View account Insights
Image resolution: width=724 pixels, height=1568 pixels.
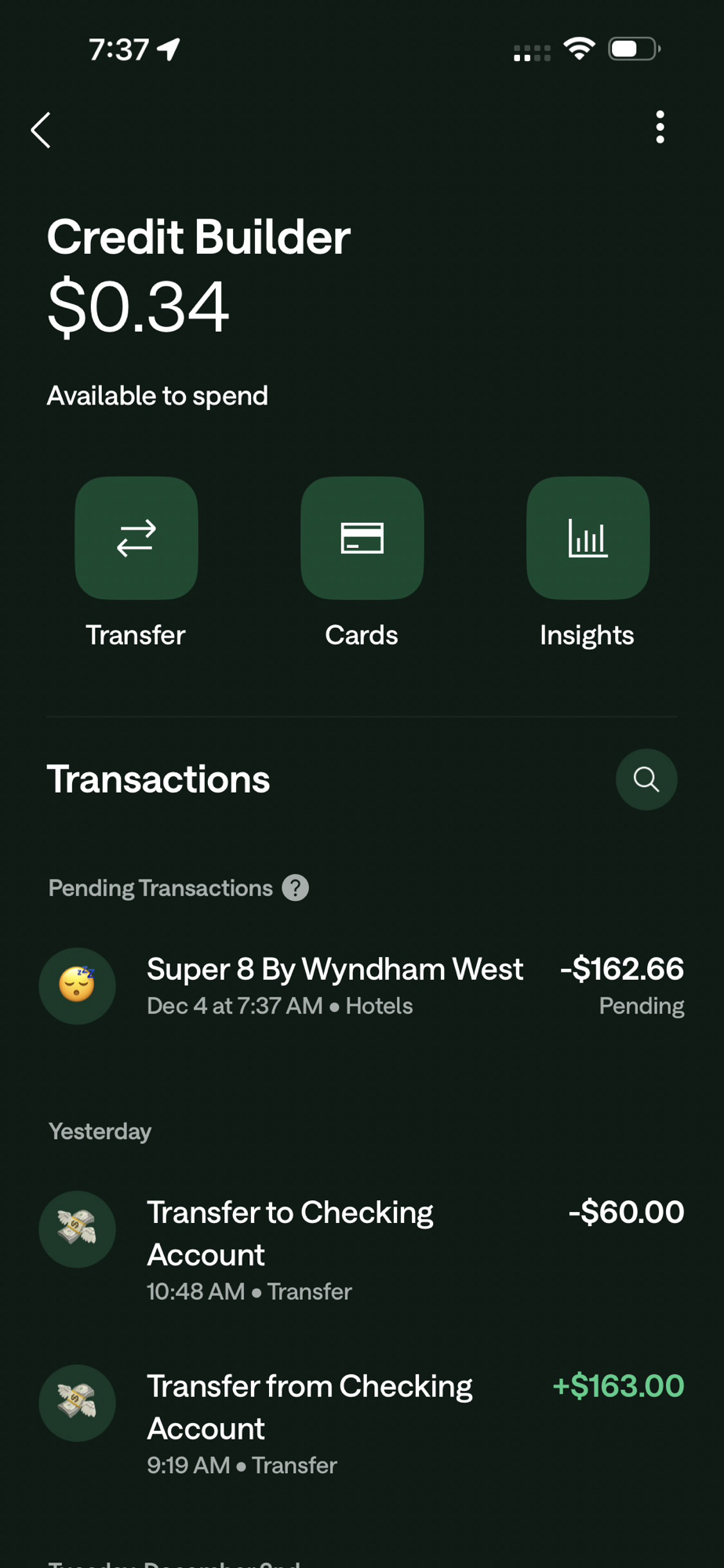click(588, 539)
